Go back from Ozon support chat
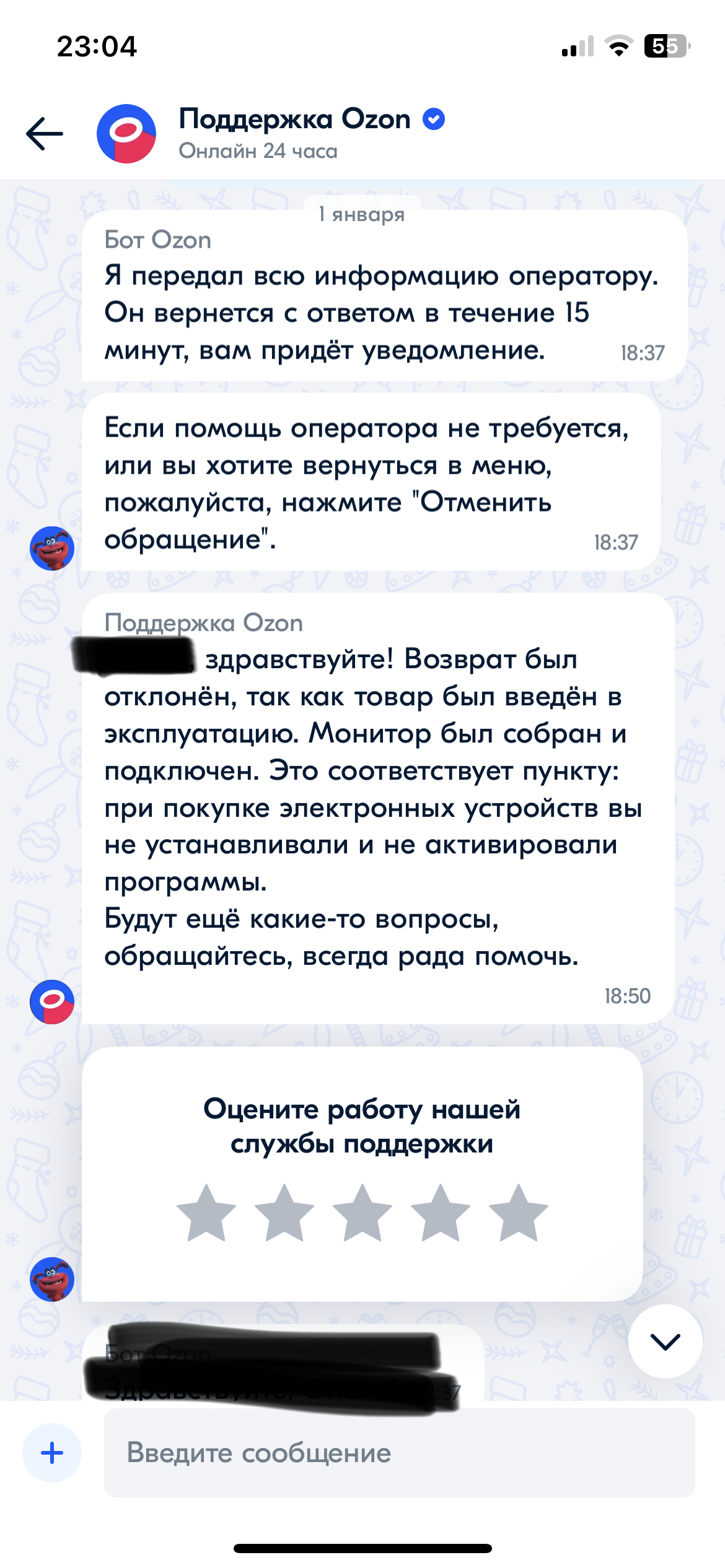The width and height of the screenshot is (725, 1568). 45,134
